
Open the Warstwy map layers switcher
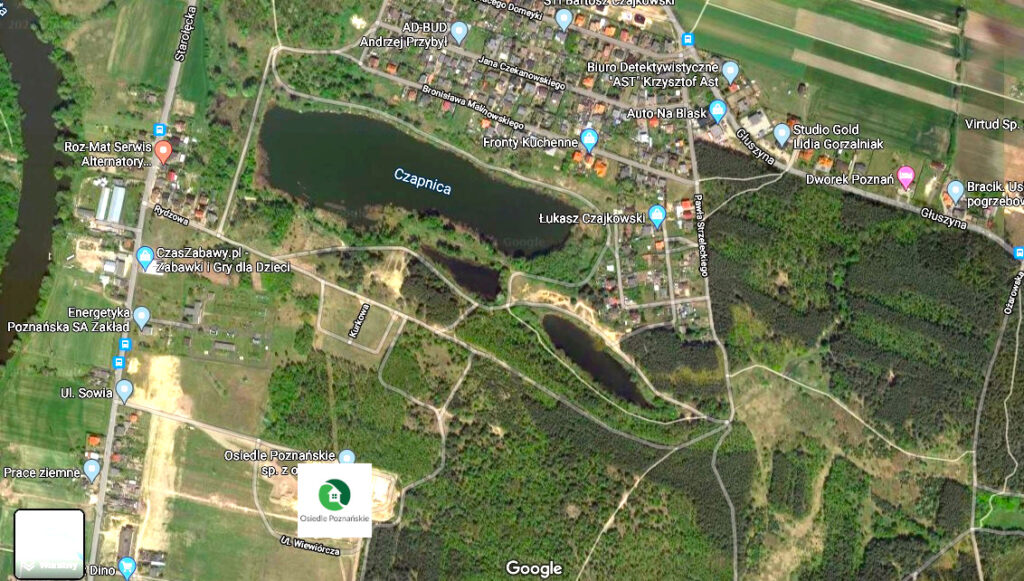pyautogui.click(x=49, y=544)
